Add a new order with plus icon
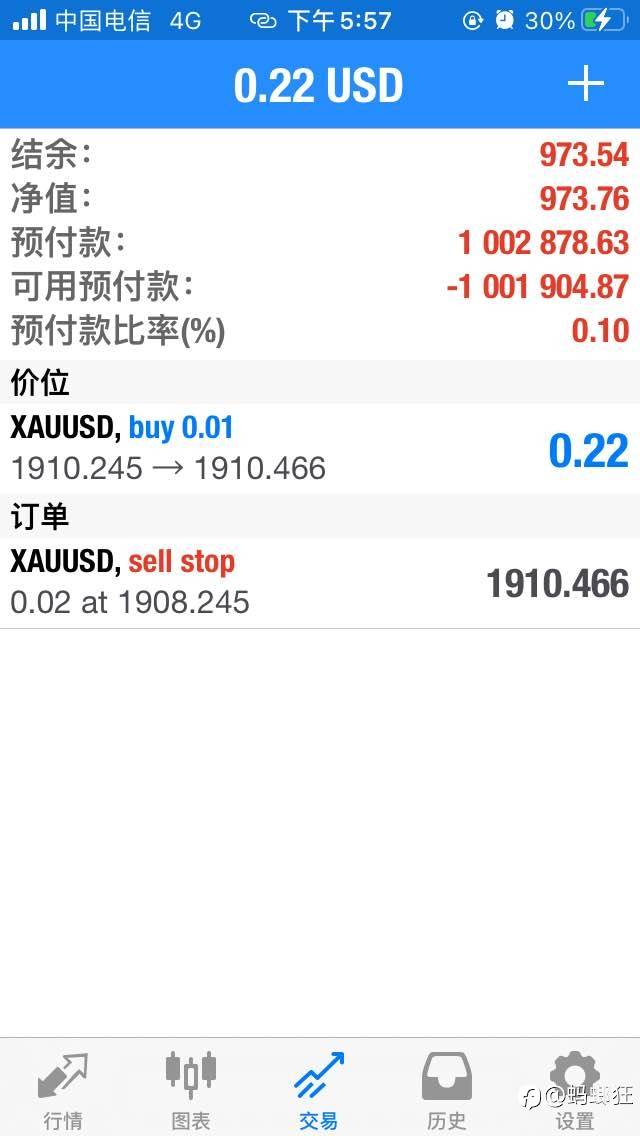The width and height of the screenshot is (640, 1136). [x=586, y=85]
